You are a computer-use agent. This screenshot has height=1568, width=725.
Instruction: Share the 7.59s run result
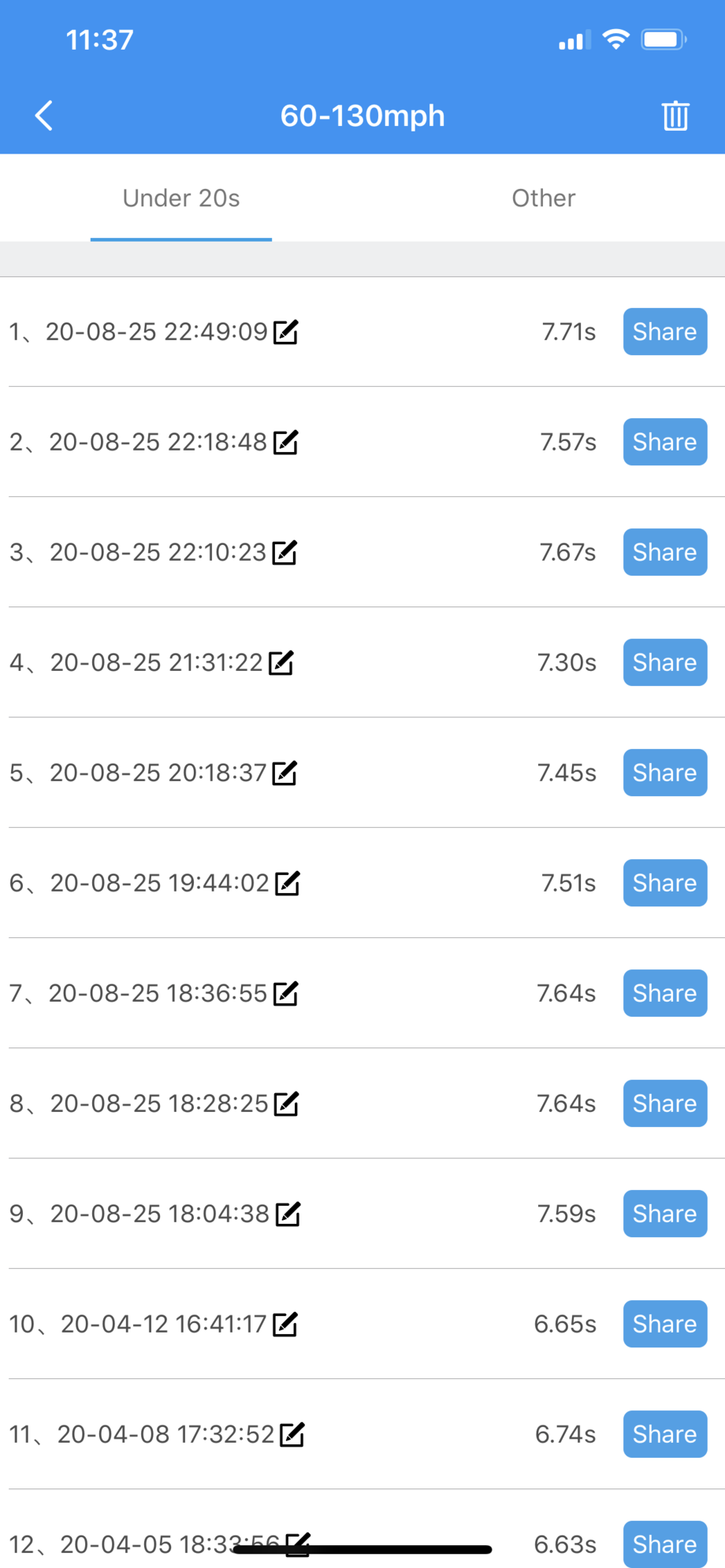pyautogui.click(x=664, y=1214)
